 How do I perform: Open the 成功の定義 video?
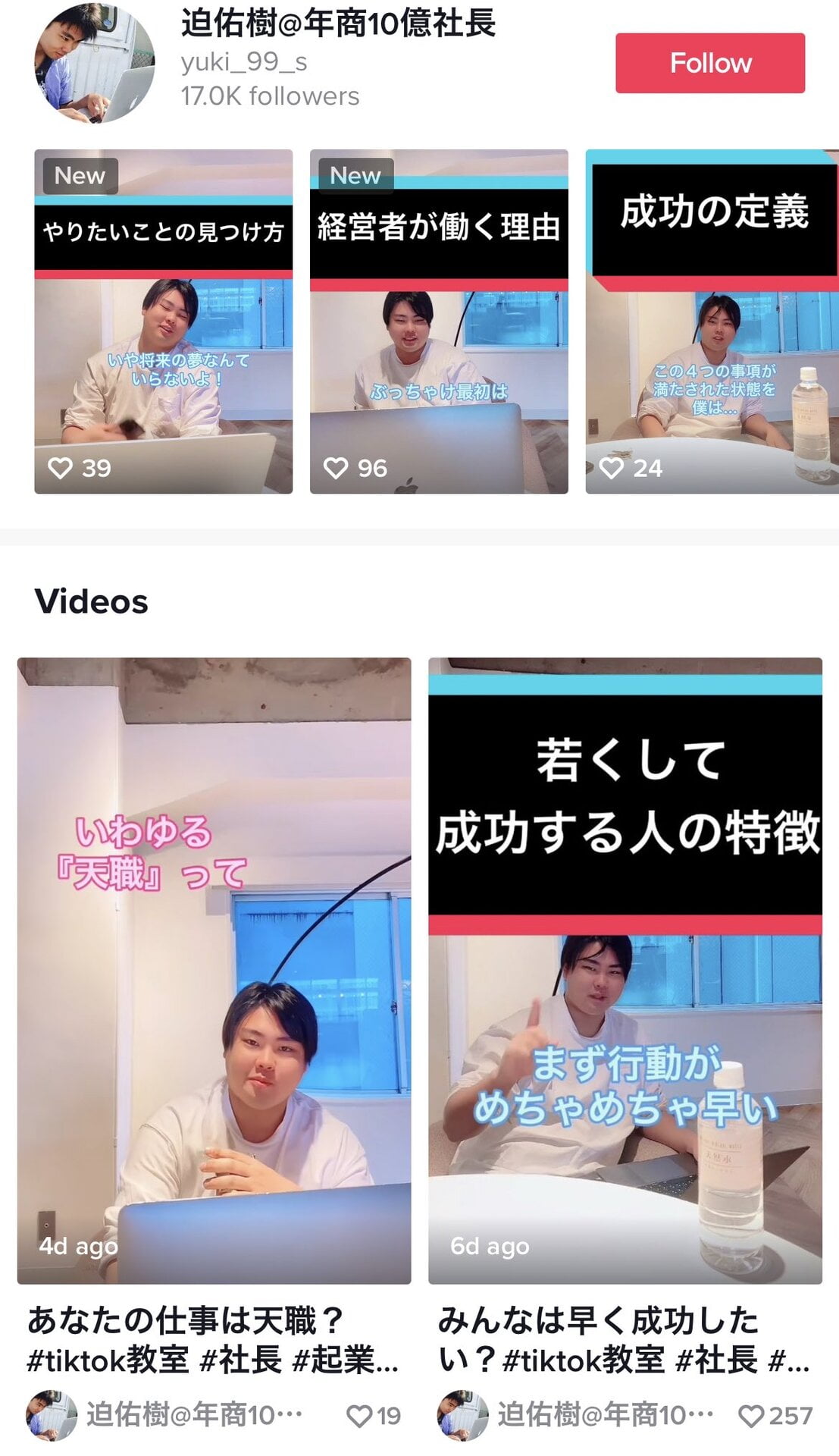[711, 322]
